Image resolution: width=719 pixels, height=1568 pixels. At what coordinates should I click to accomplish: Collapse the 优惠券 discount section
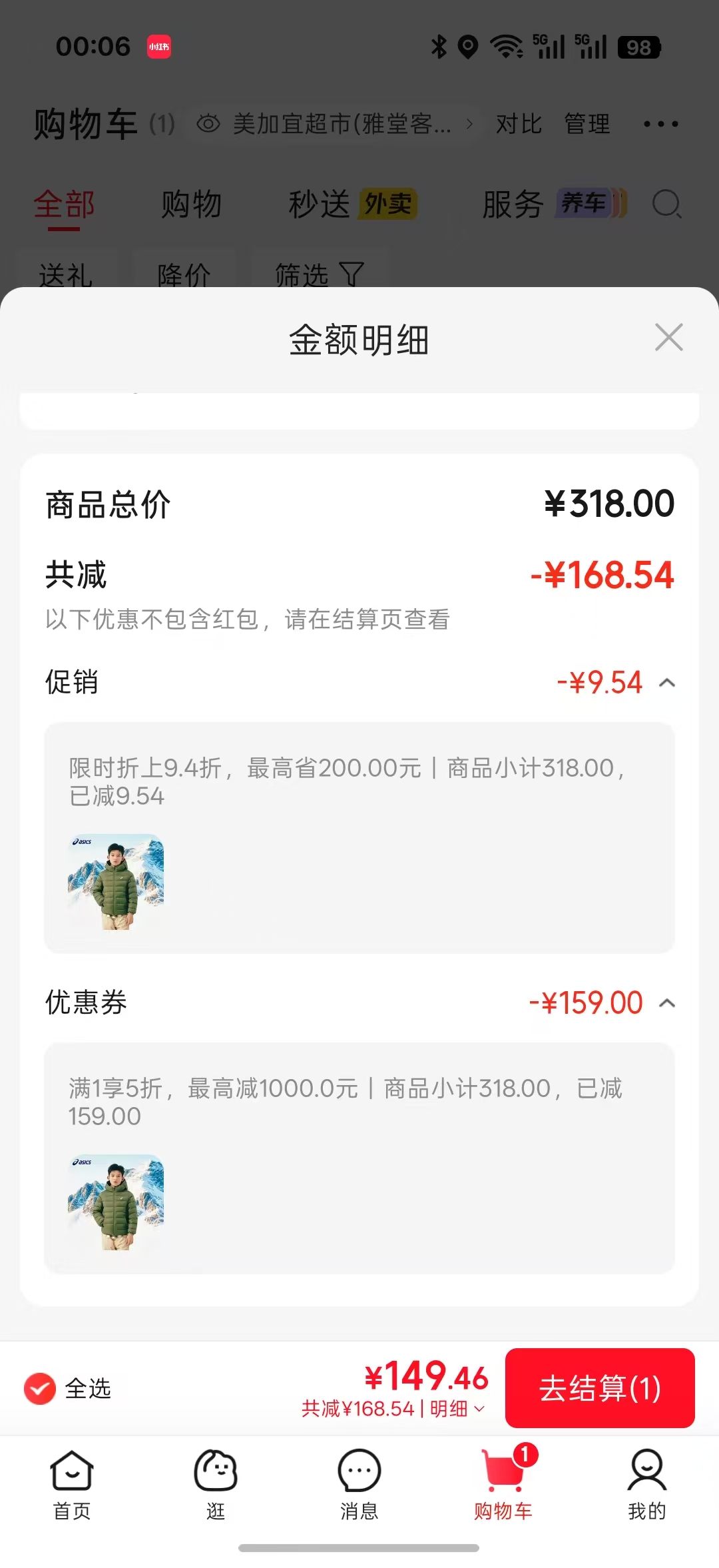pos(667,1003)
